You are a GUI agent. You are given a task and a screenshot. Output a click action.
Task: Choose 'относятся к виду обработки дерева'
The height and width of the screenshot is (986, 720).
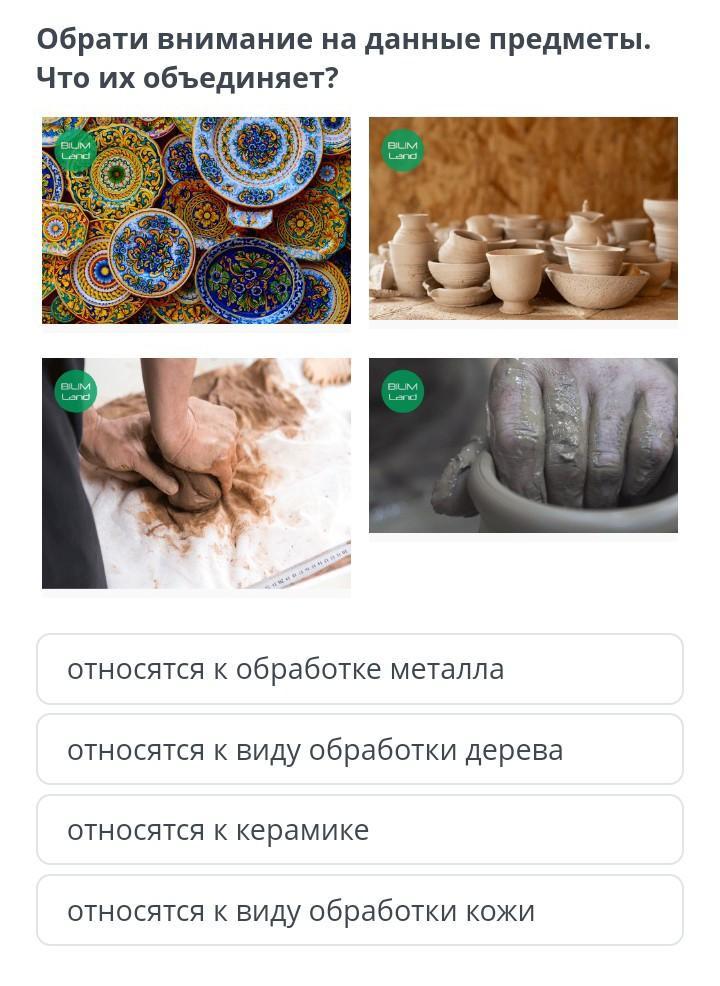pyautogui.click(x=360, y=750)
